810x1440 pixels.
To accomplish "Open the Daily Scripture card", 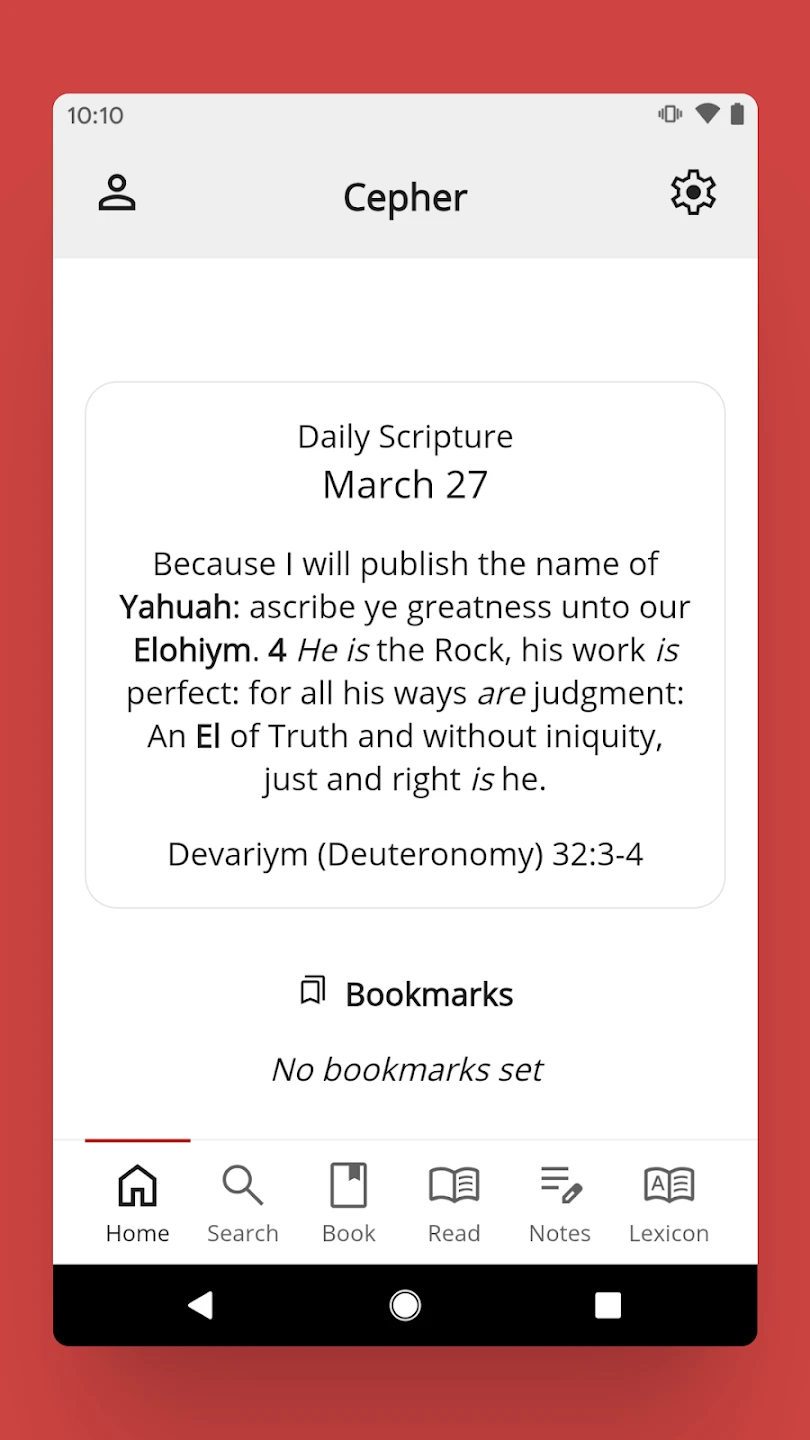I will click(405, 645).
